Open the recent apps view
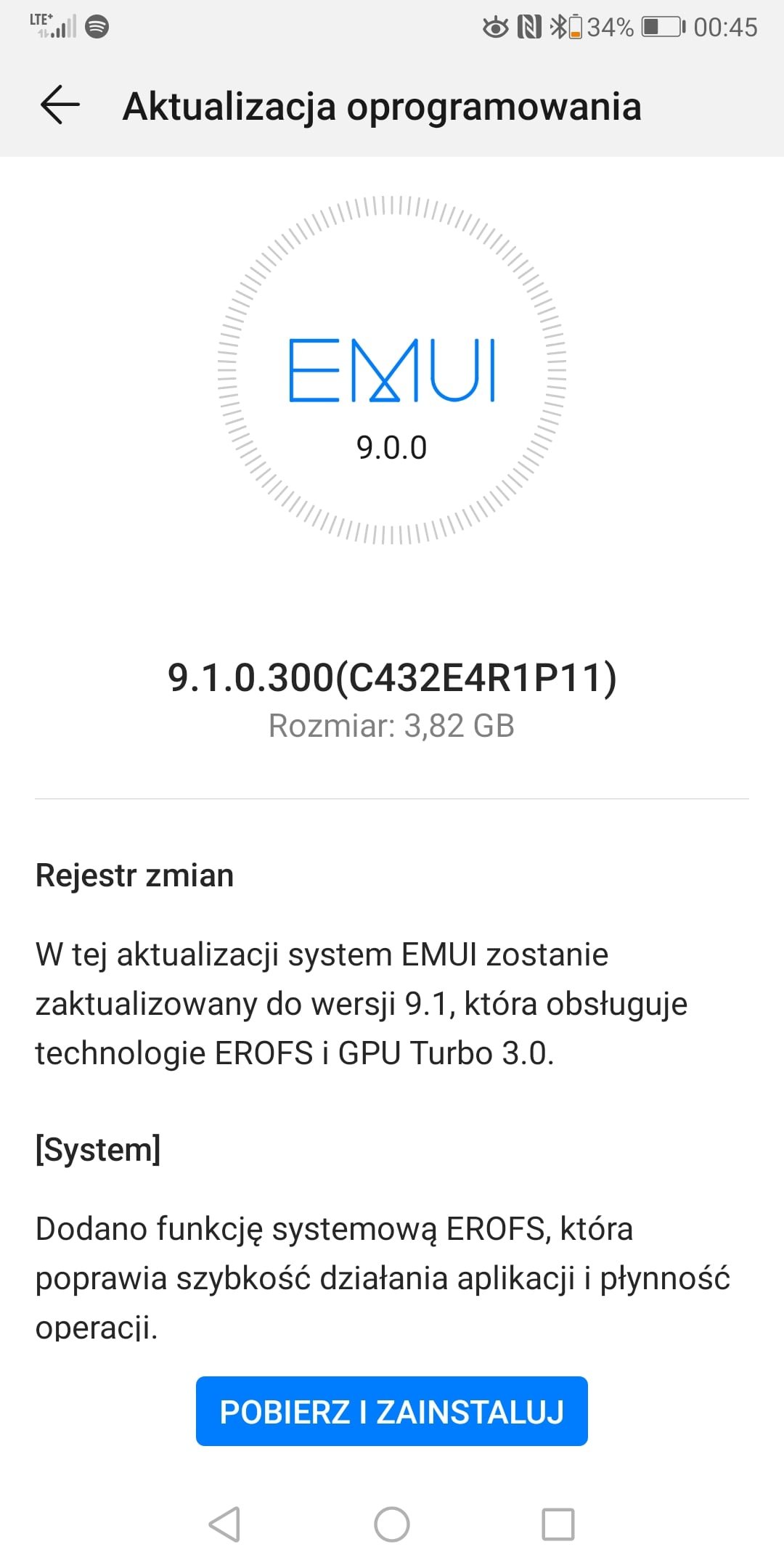Screen dimensions: 784x1568 click(558, 1524)
